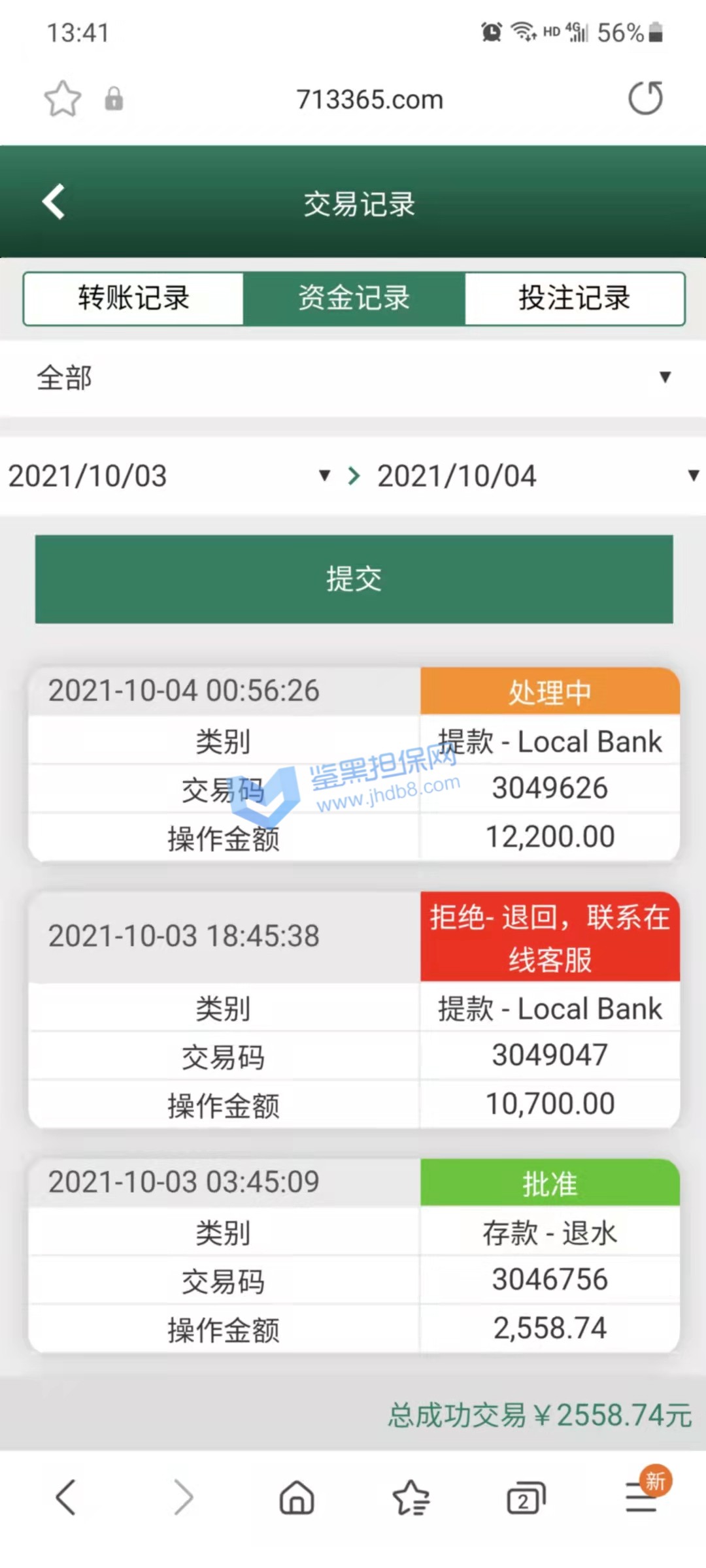Change end date 2021/10/04

coord(536,476)
